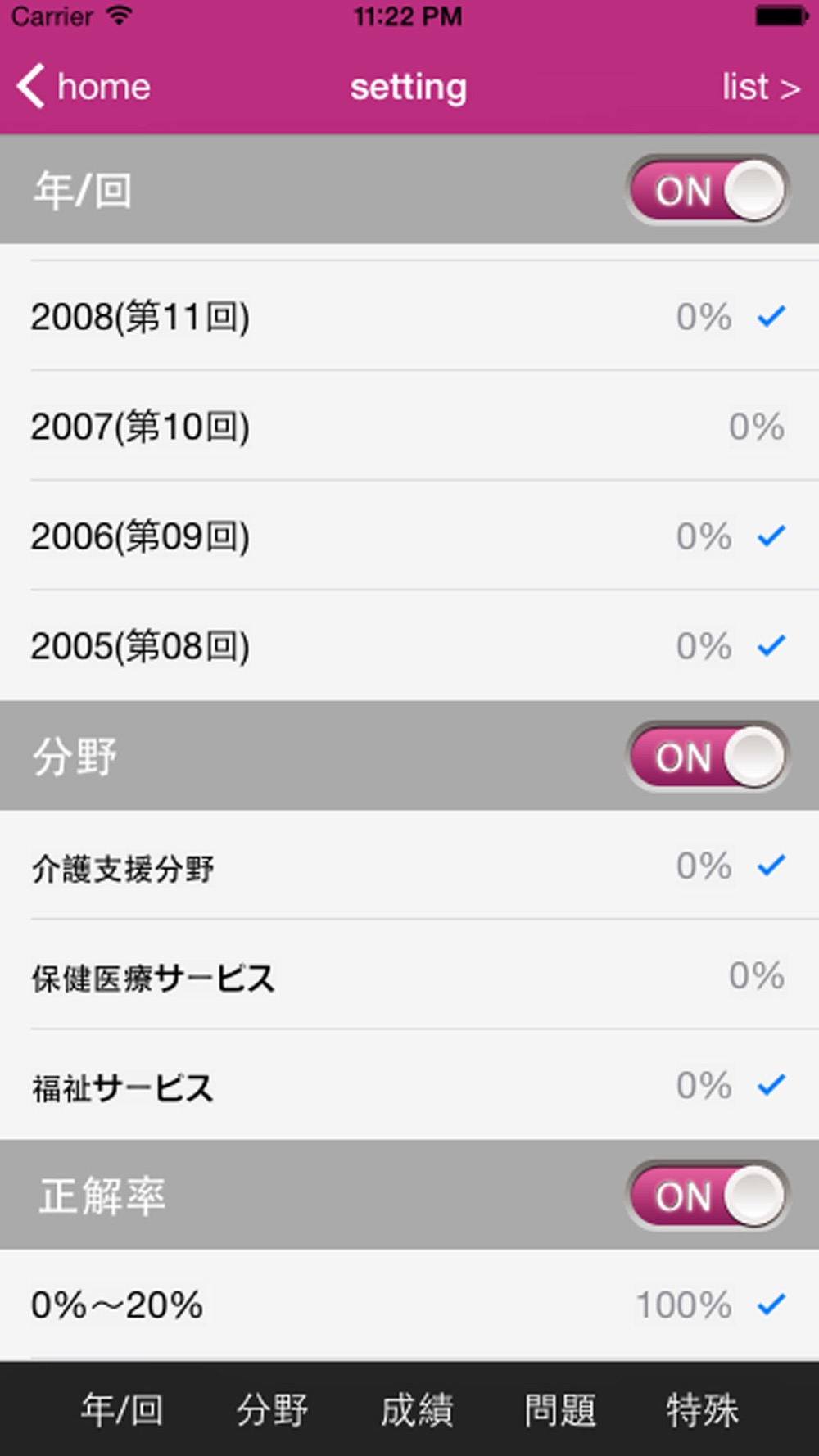Open the list screen
The width and height of the screenshot is (819, 1456).
[x=759, y=87]
